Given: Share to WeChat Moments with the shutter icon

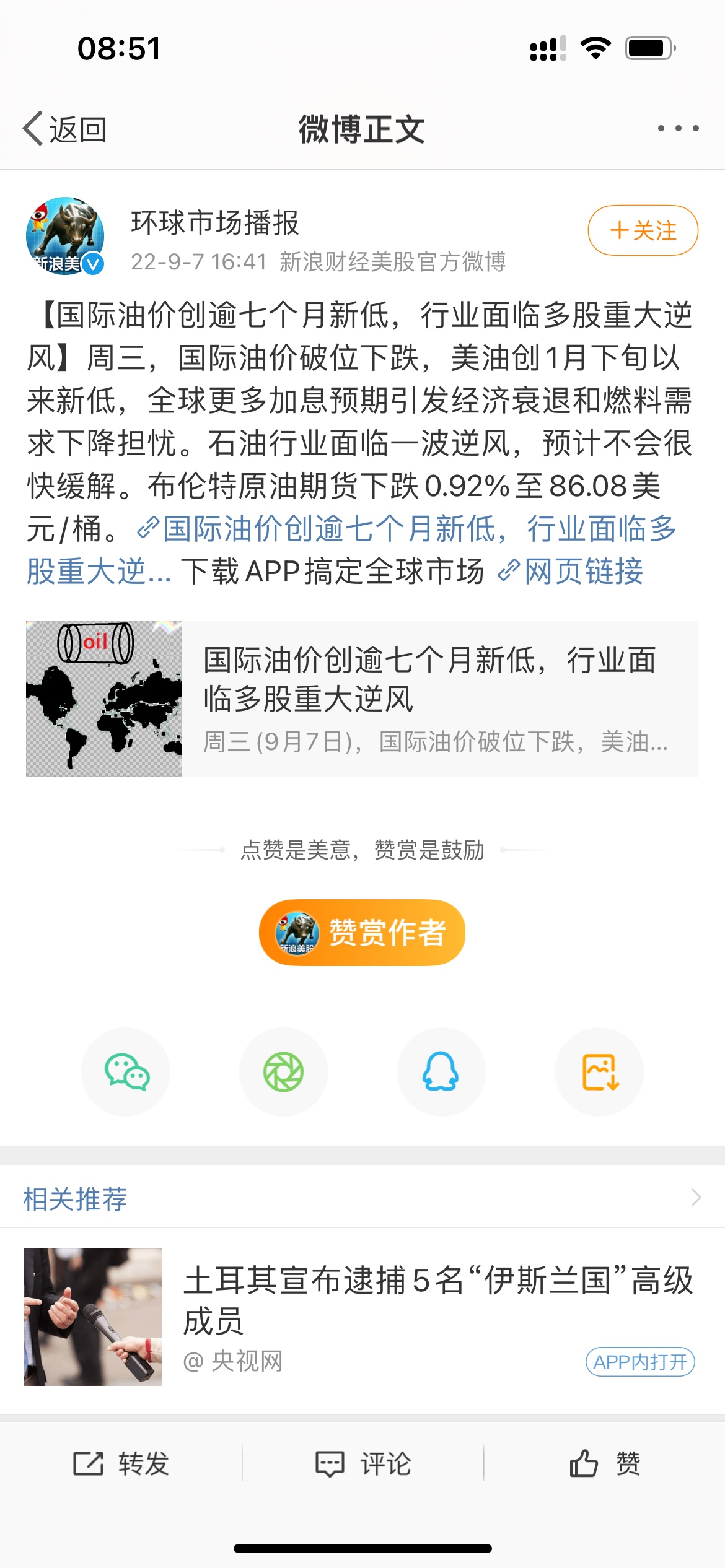Looking at the screenshot, I should click(283, 1072).
